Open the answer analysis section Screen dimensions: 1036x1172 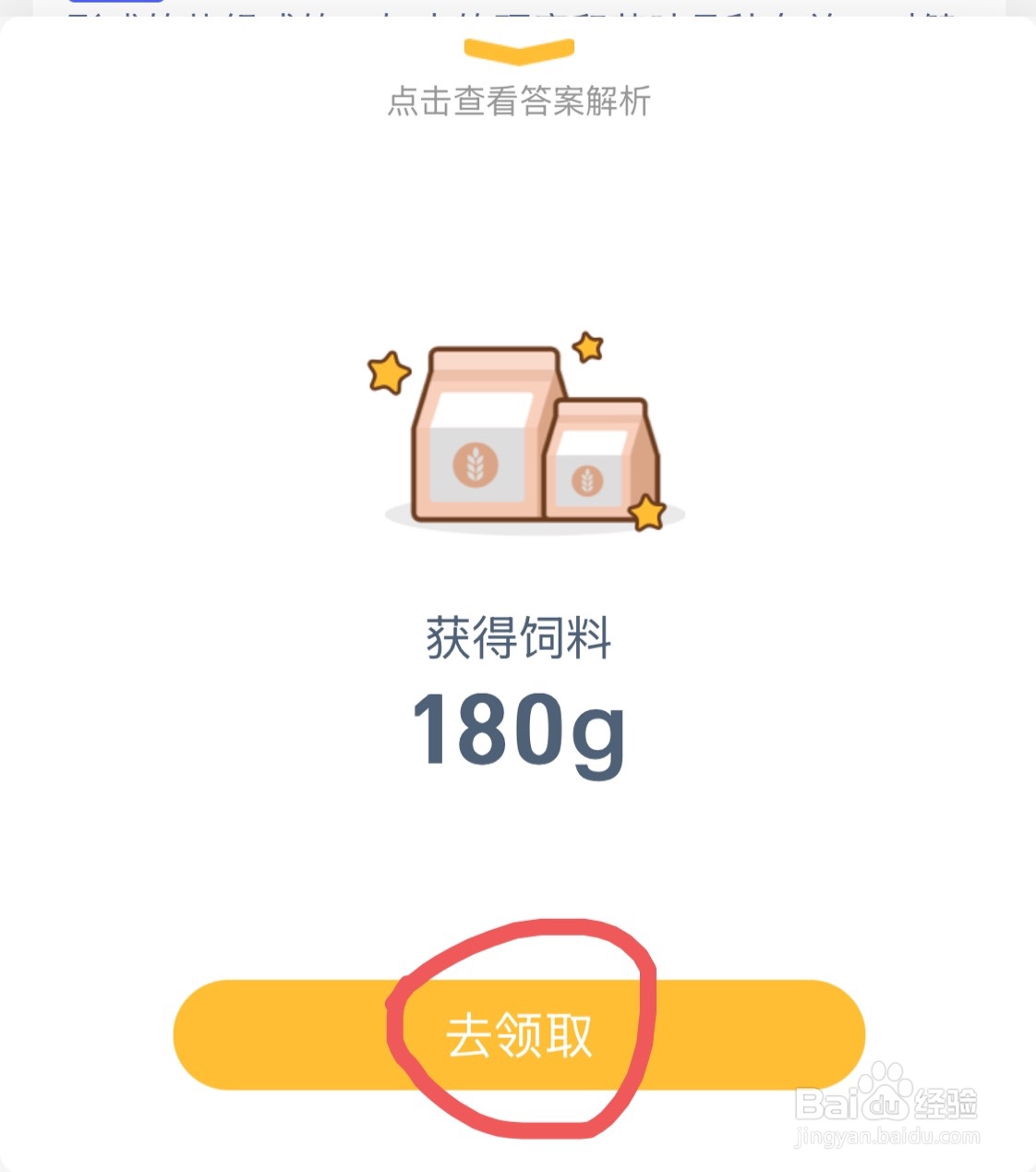518,102
